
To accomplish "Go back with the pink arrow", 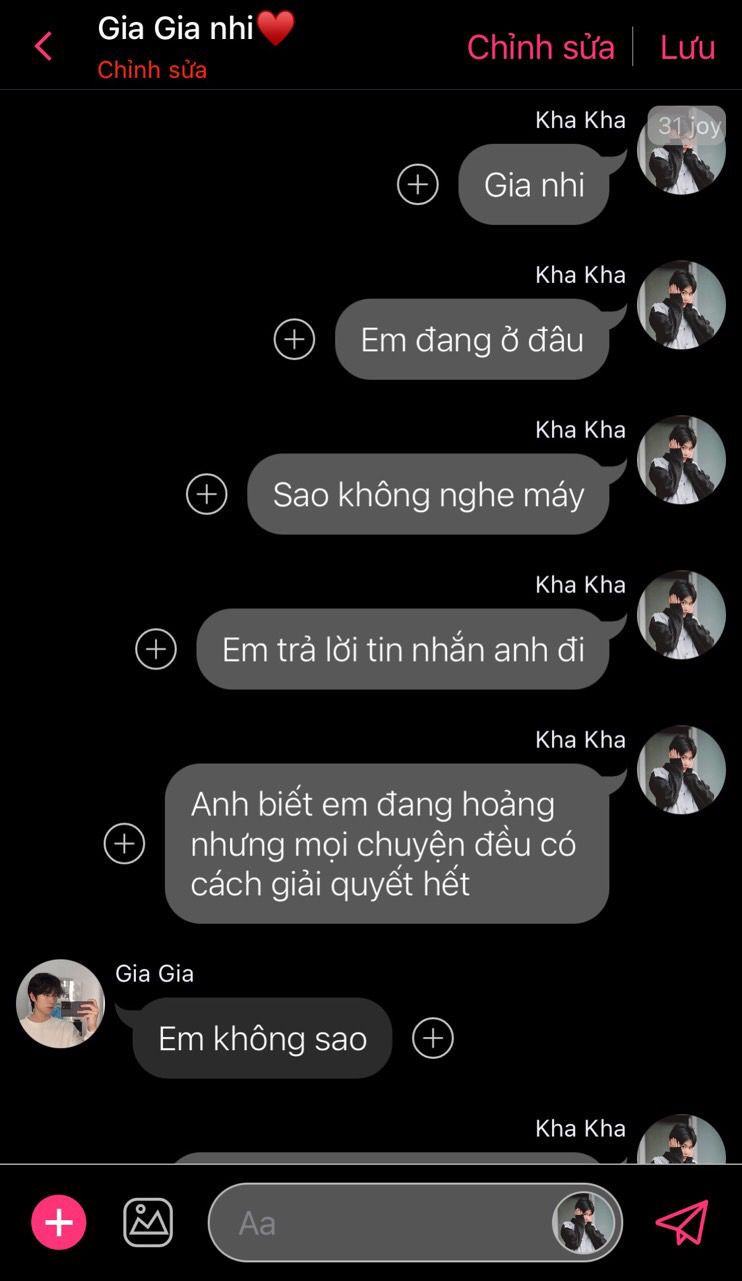I will (x=43, y=46).
